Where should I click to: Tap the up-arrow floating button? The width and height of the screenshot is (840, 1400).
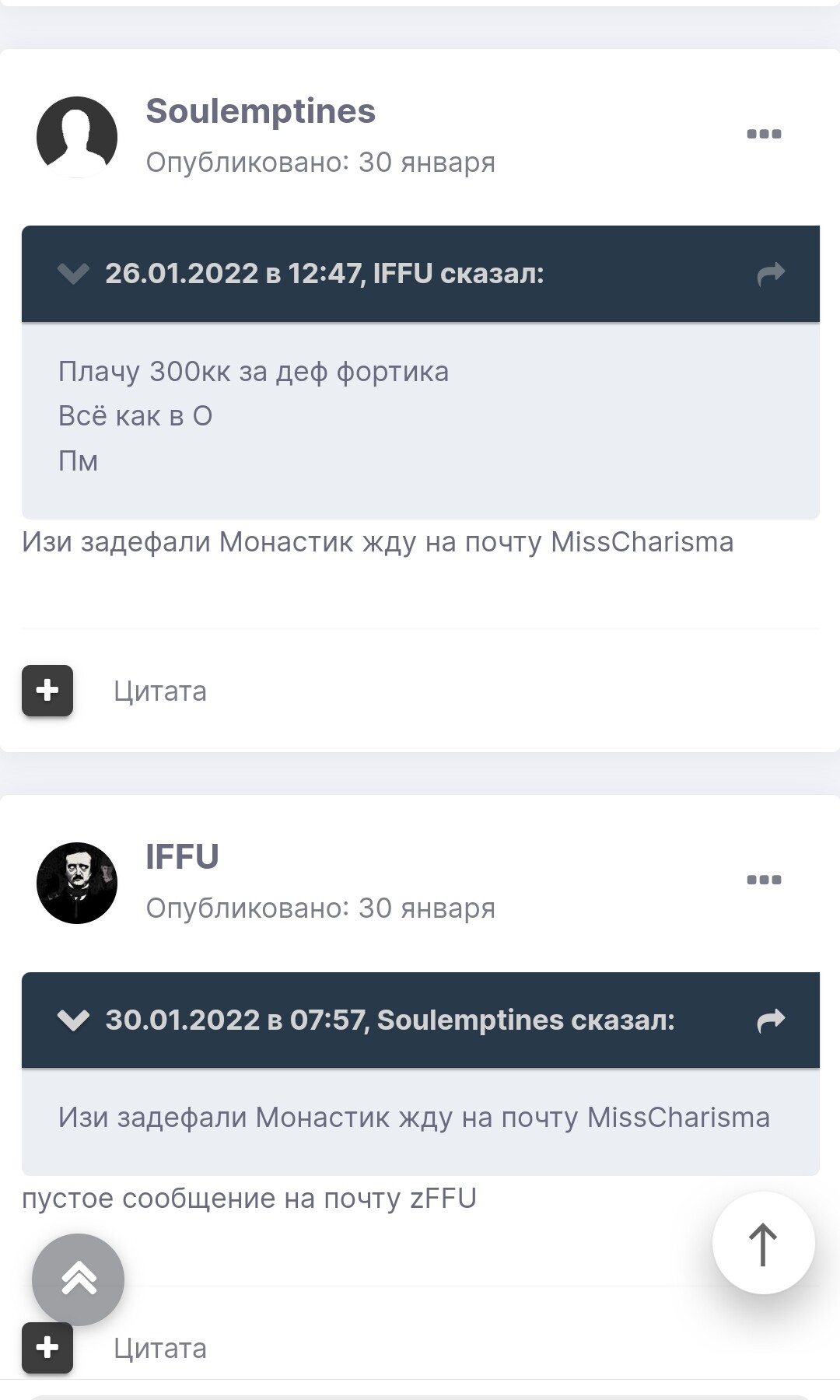(763, 1243)
